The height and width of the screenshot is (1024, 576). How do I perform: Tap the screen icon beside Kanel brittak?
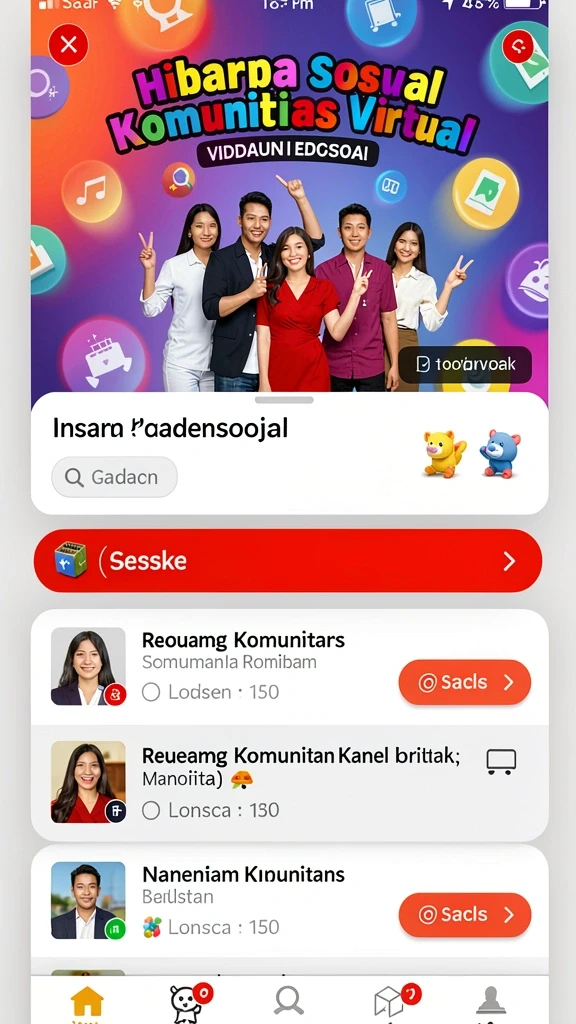(502, 761)
